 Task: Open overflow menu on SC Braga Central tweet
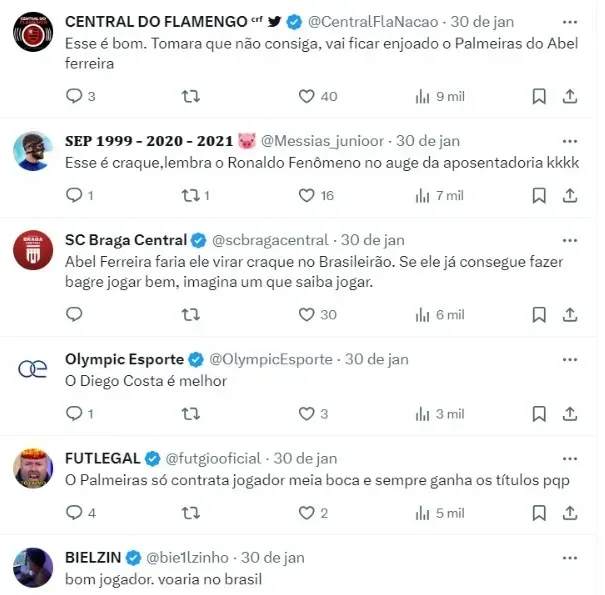570,240
